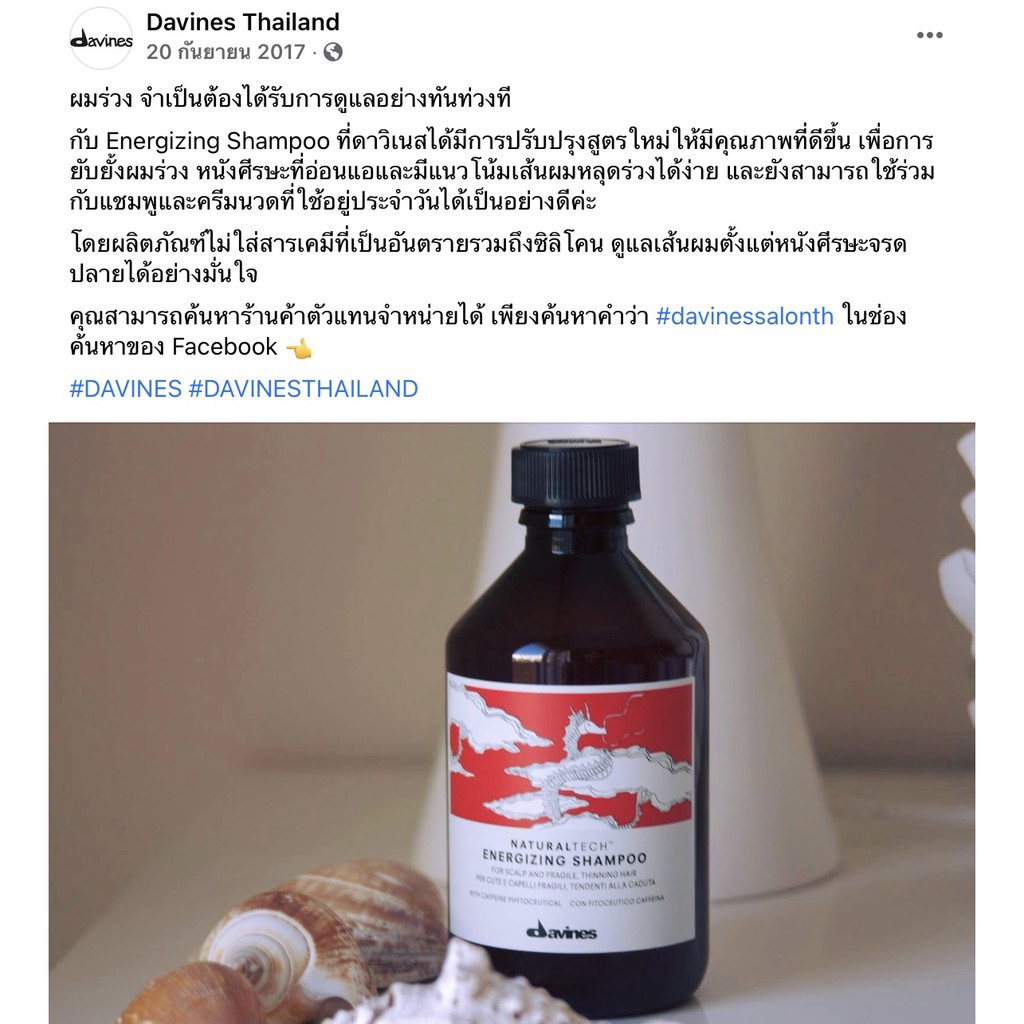Open the post's three-dot options menu

pyautogui.click(x=929, y=35)
